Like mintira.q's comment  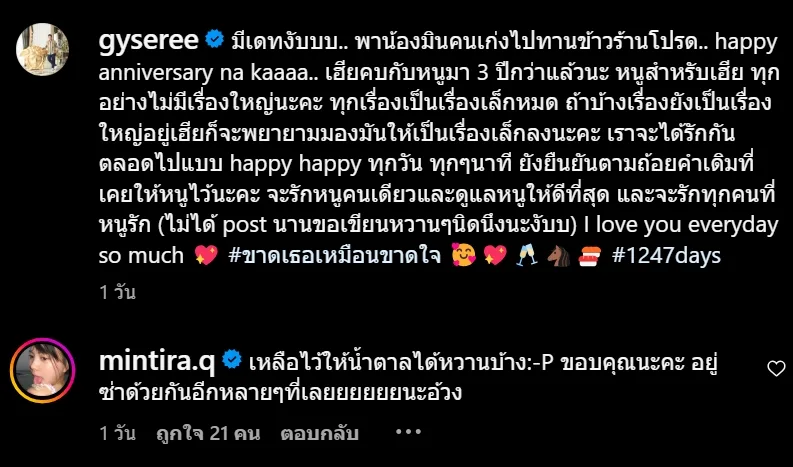775,369
